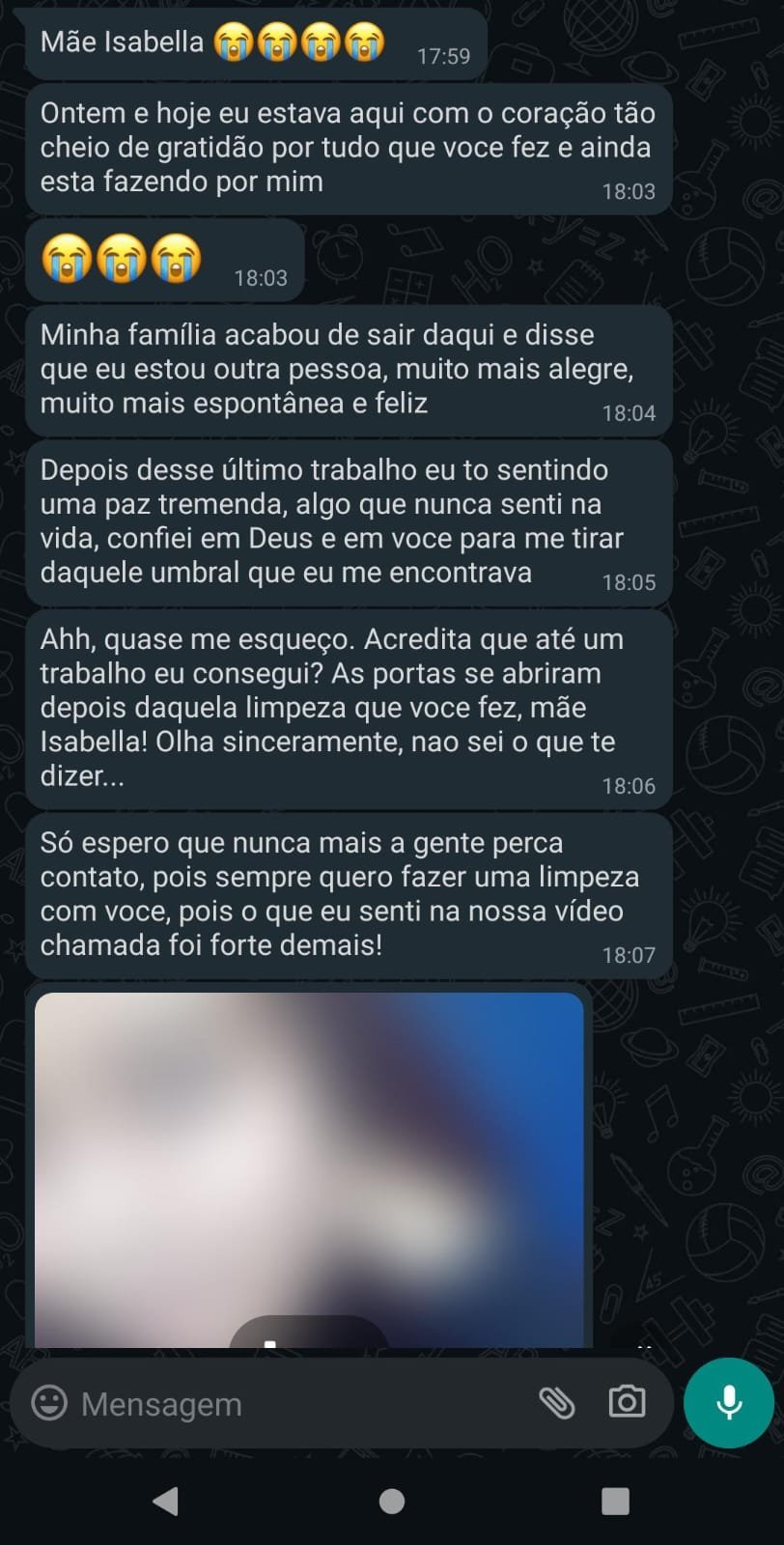
Task: Tap the 18:07 timestamp
Action: point(630,954)
